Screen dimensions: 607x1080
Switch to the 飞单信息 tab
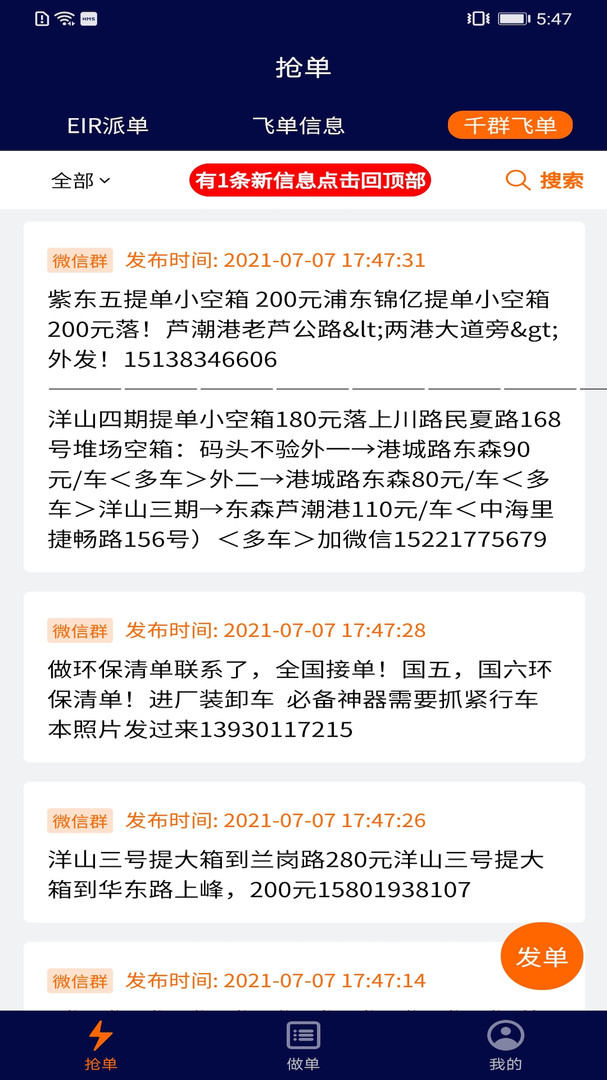298,125
